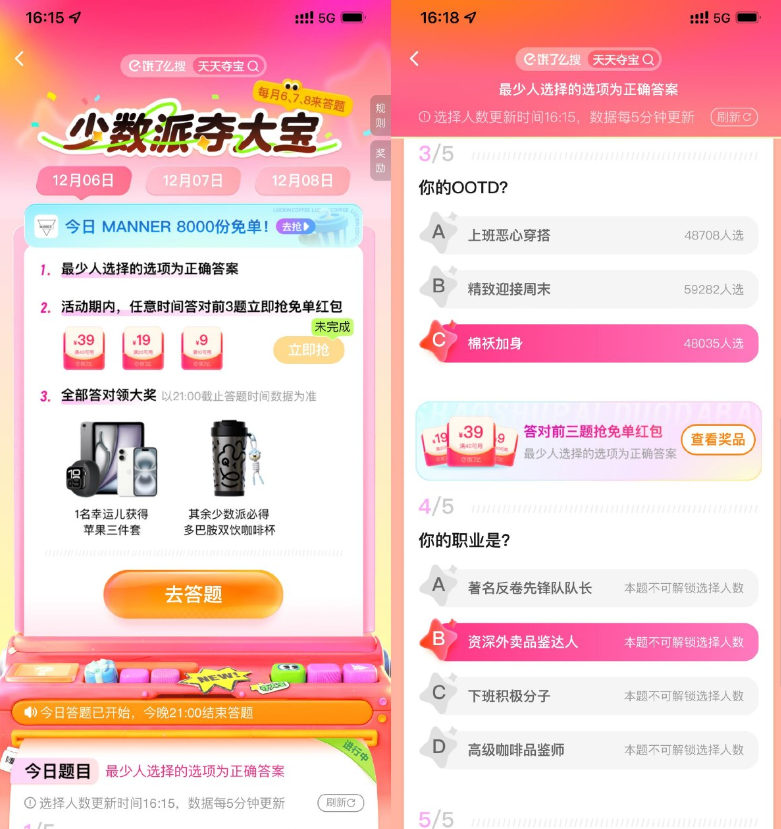This screenshot has height=829, width=781.
Task: Tap 去抢 on the MANNER free order banner
Action: click(x=295, y=227)
